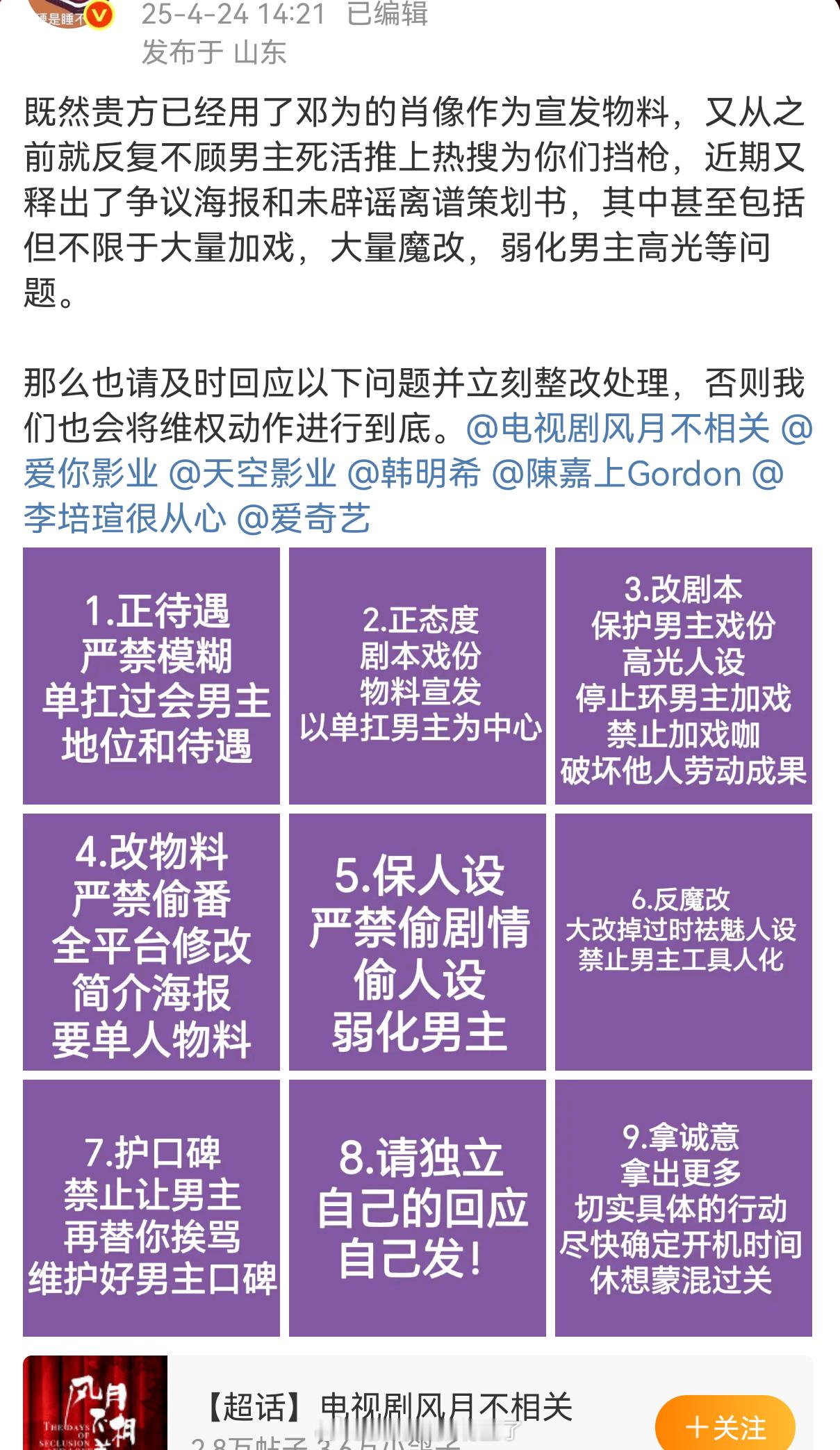This screenshot has height=1450, width=840.
Task: Open the @爱奇艺 mention
Action: point(304,519)
